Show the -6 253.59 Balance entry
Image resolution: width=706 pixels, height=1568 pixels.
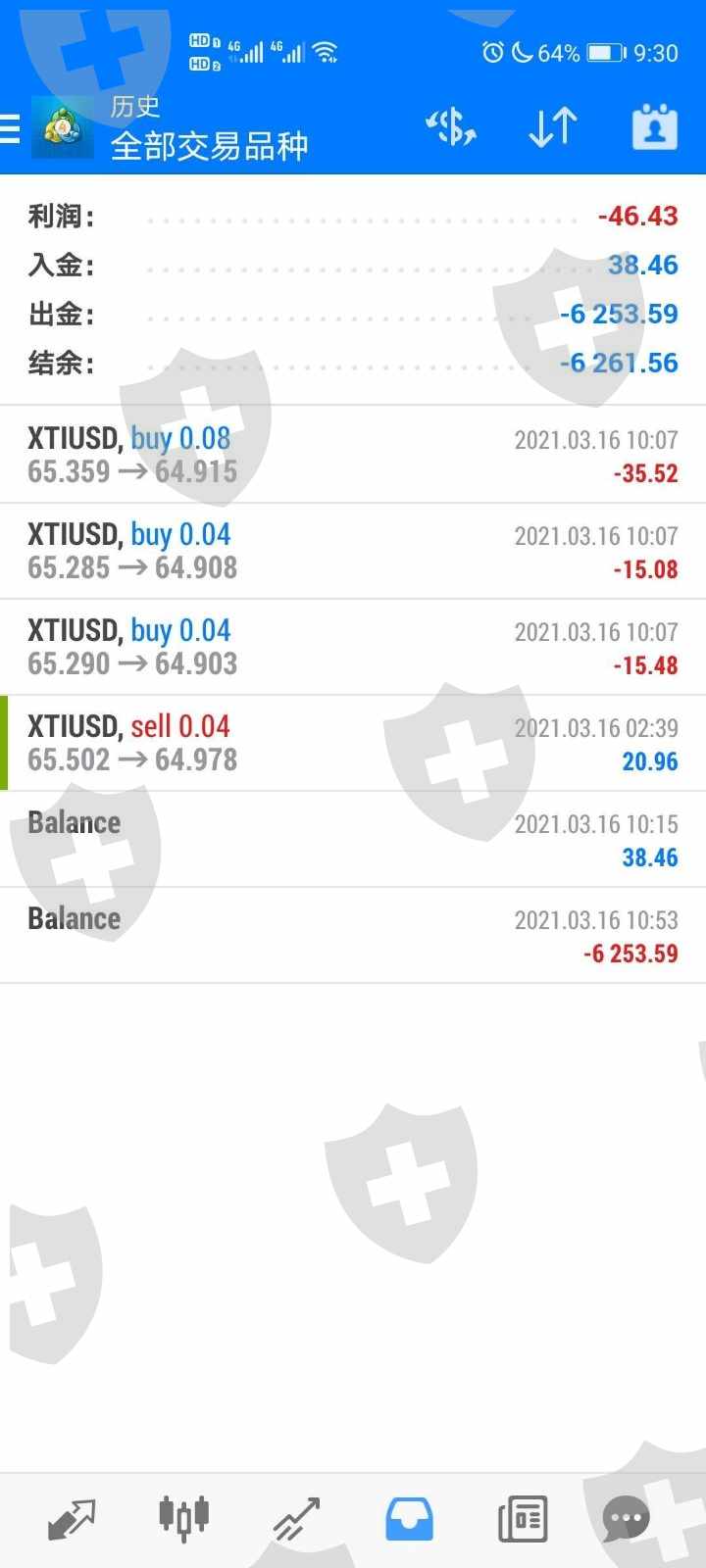[353, 935]
